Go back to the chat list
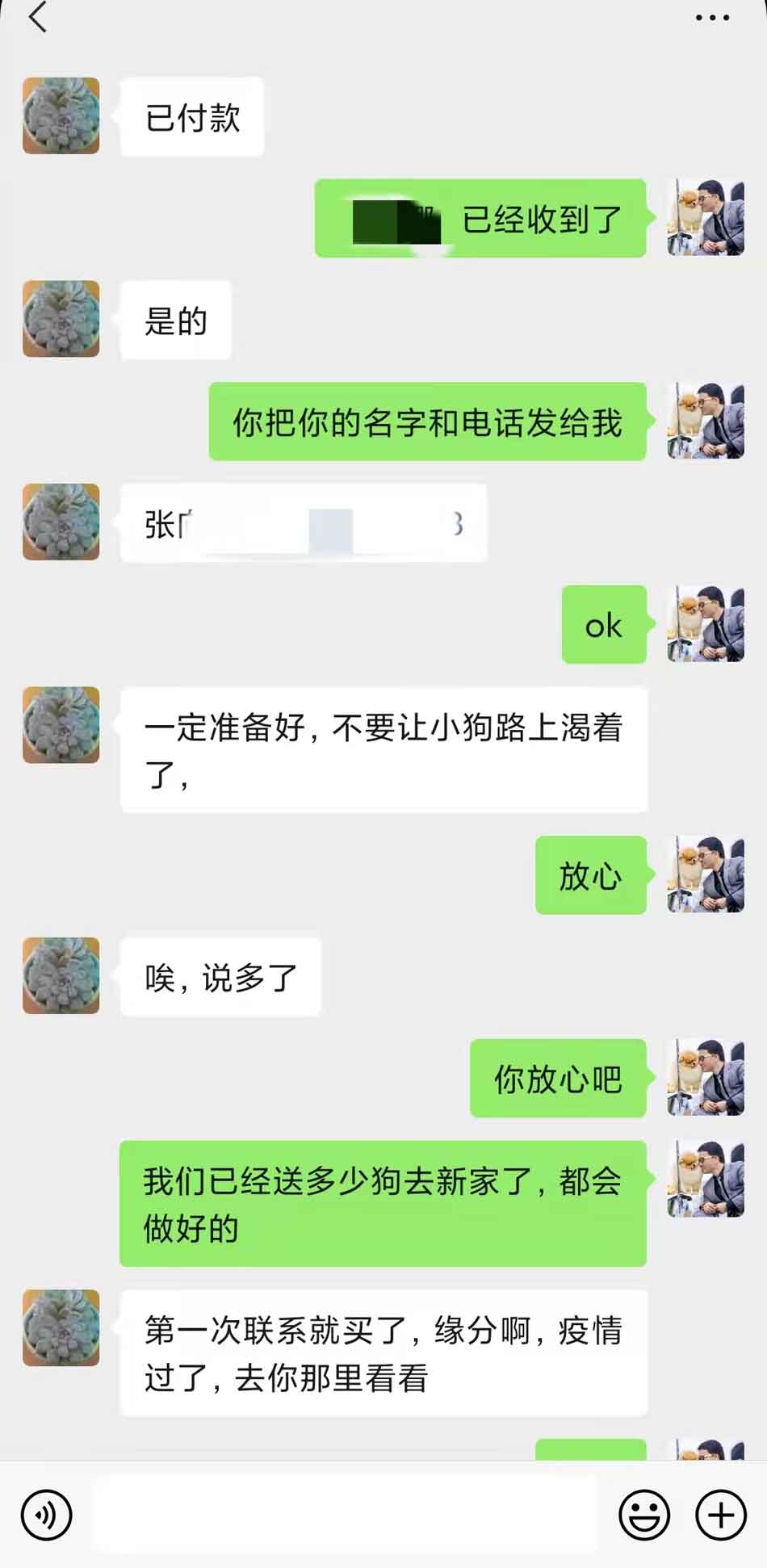 pyautogui.click(x=38, y=18)
